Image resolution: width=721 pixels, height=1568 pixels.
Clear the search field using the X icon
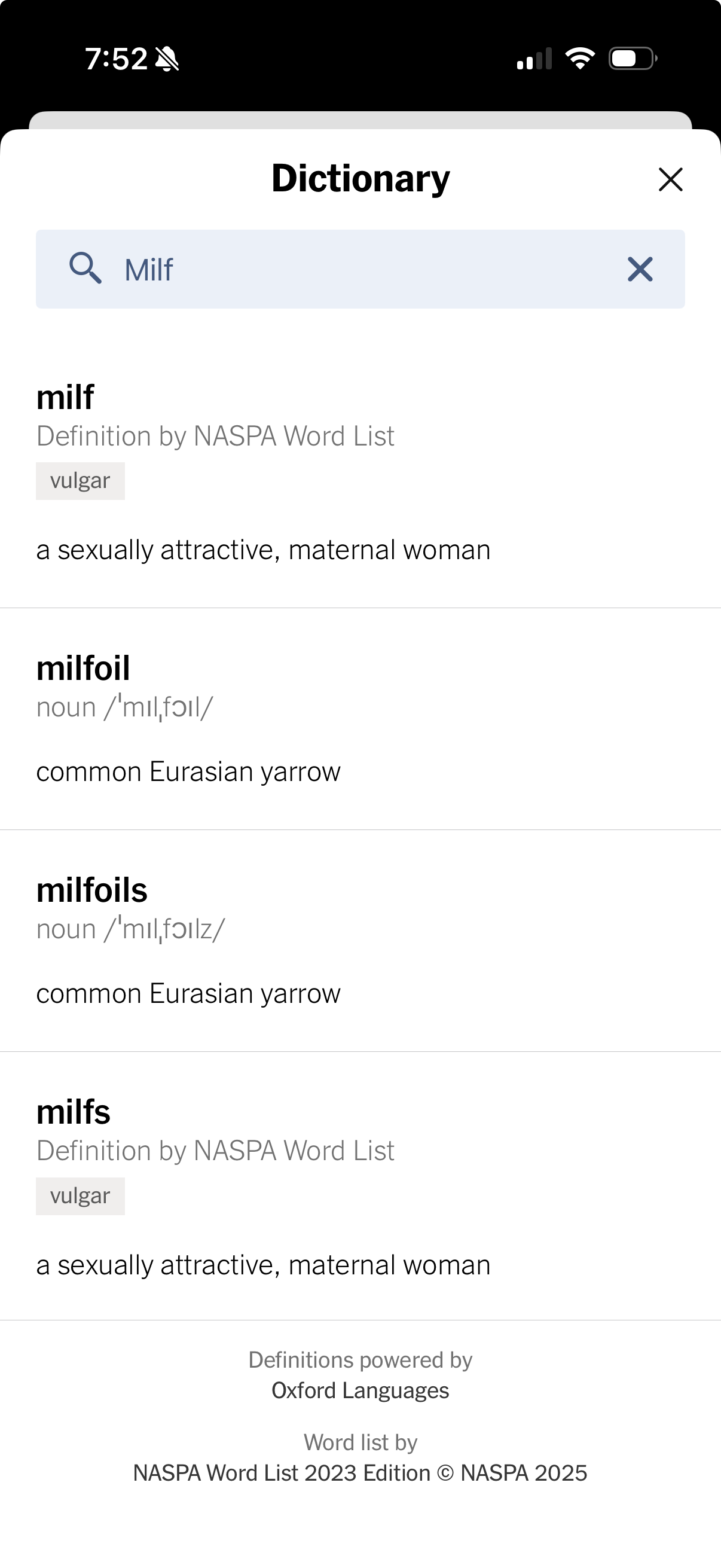pos(638,269)
